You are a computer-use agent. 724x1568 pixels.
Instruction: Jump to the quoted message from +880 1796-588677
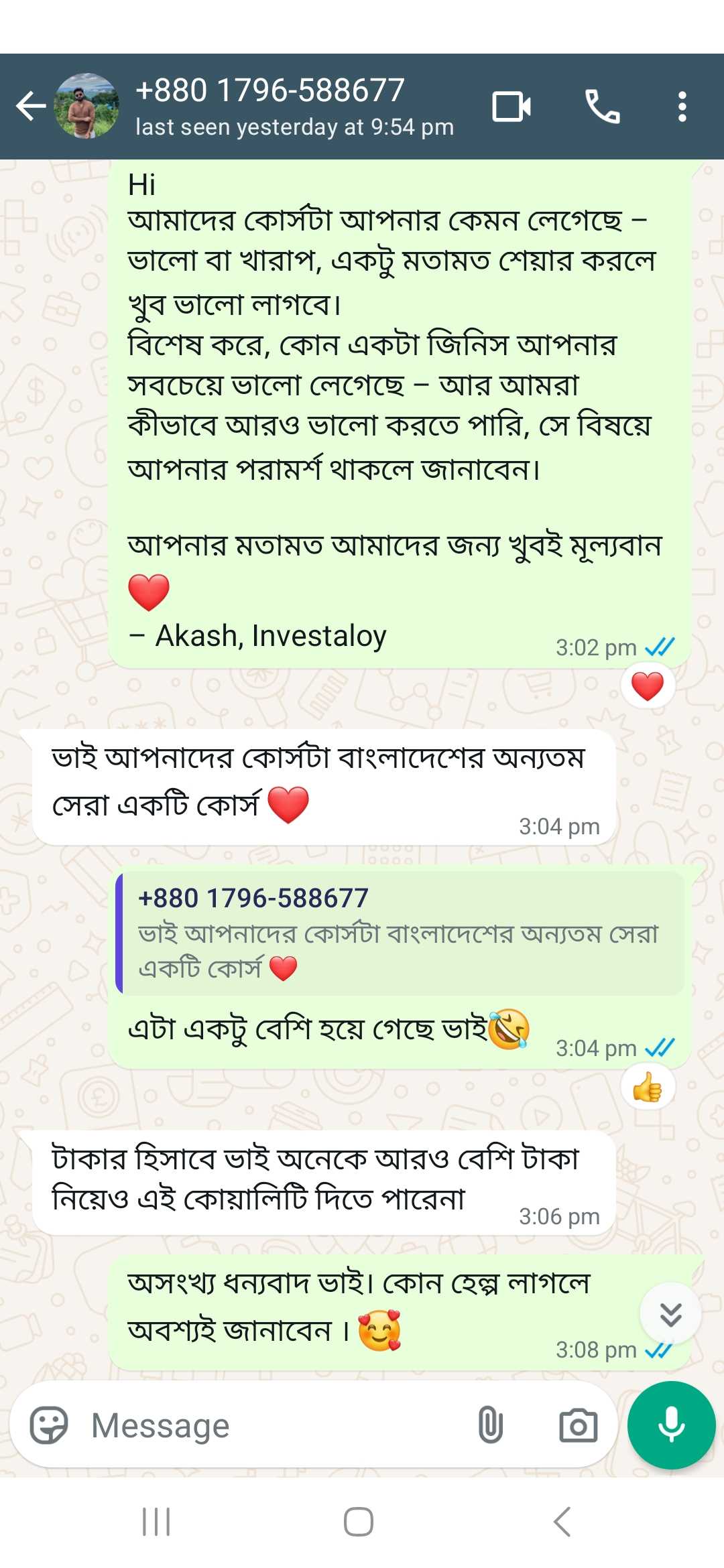click(400, 933)
